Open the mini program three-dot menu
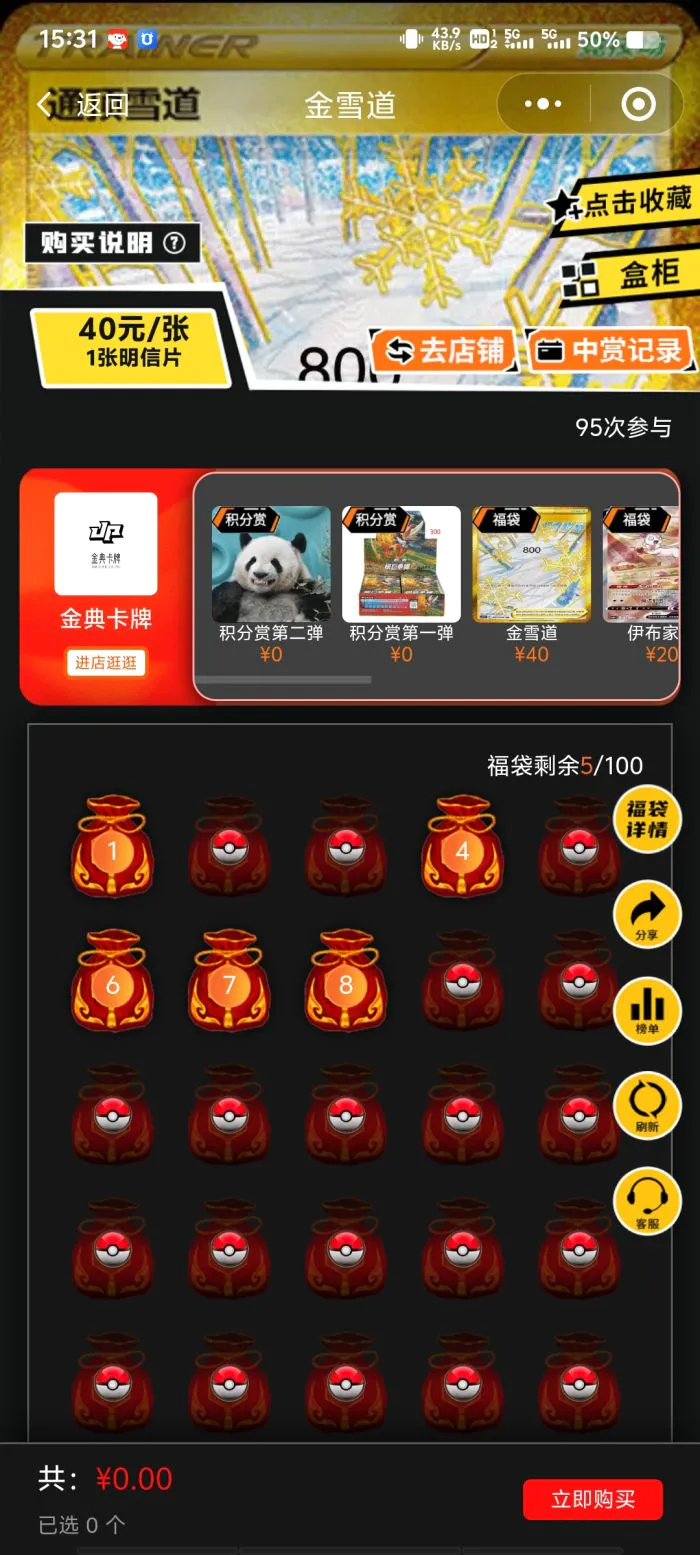 [x=543, y=104]
